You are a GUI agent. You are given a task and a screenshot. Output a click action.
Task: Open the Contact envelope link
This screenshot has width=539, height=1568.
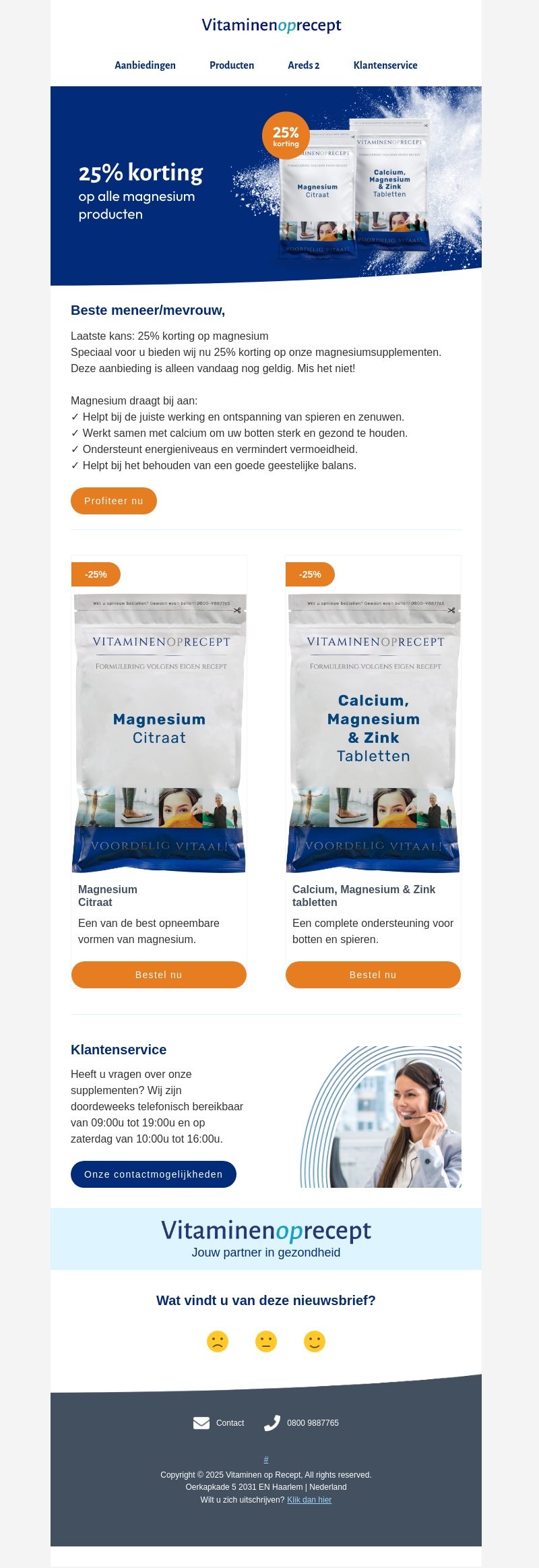219,1423
